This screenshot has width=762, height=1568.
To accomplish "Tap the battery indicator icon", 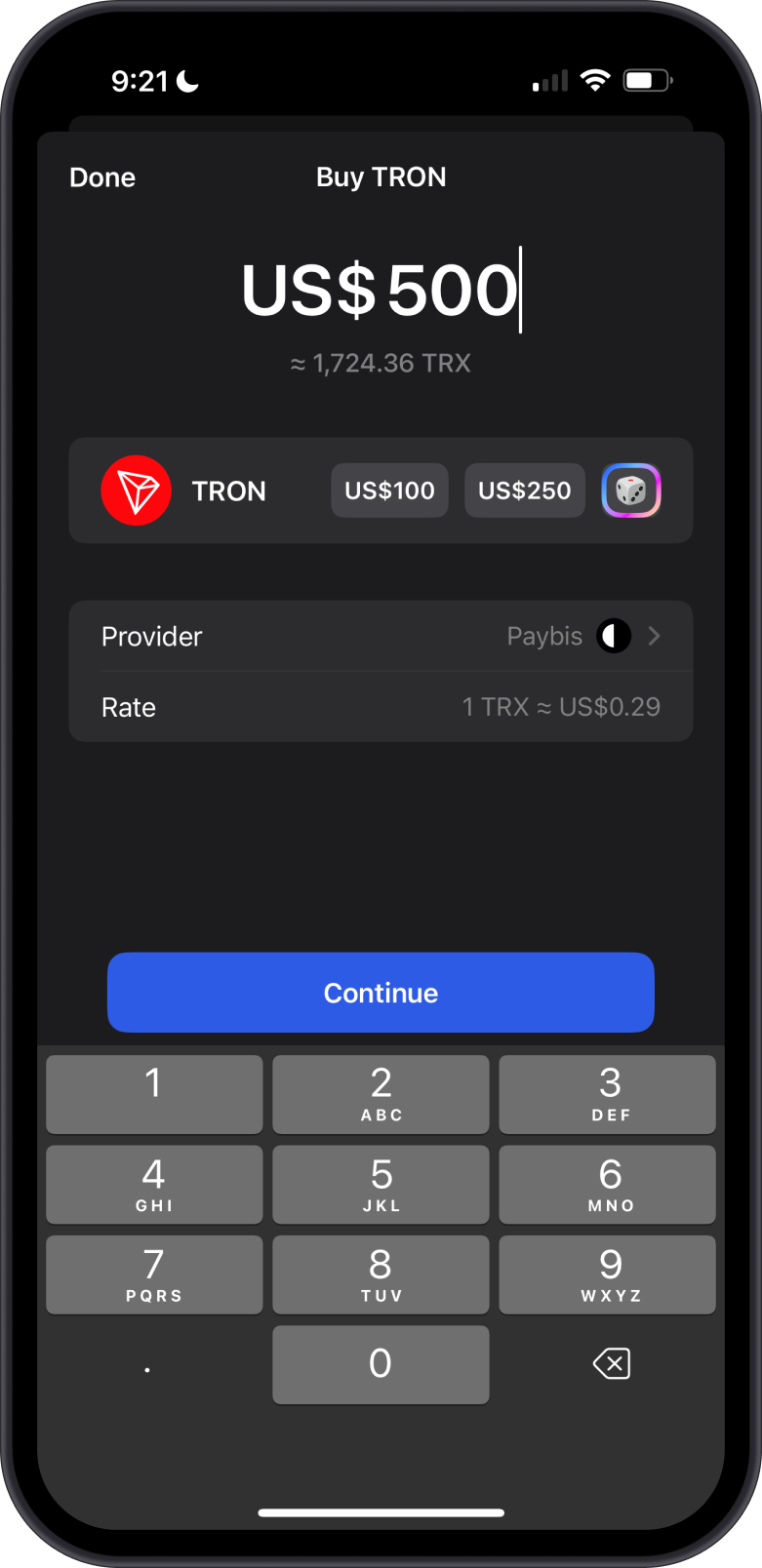I will coord(647,80).
